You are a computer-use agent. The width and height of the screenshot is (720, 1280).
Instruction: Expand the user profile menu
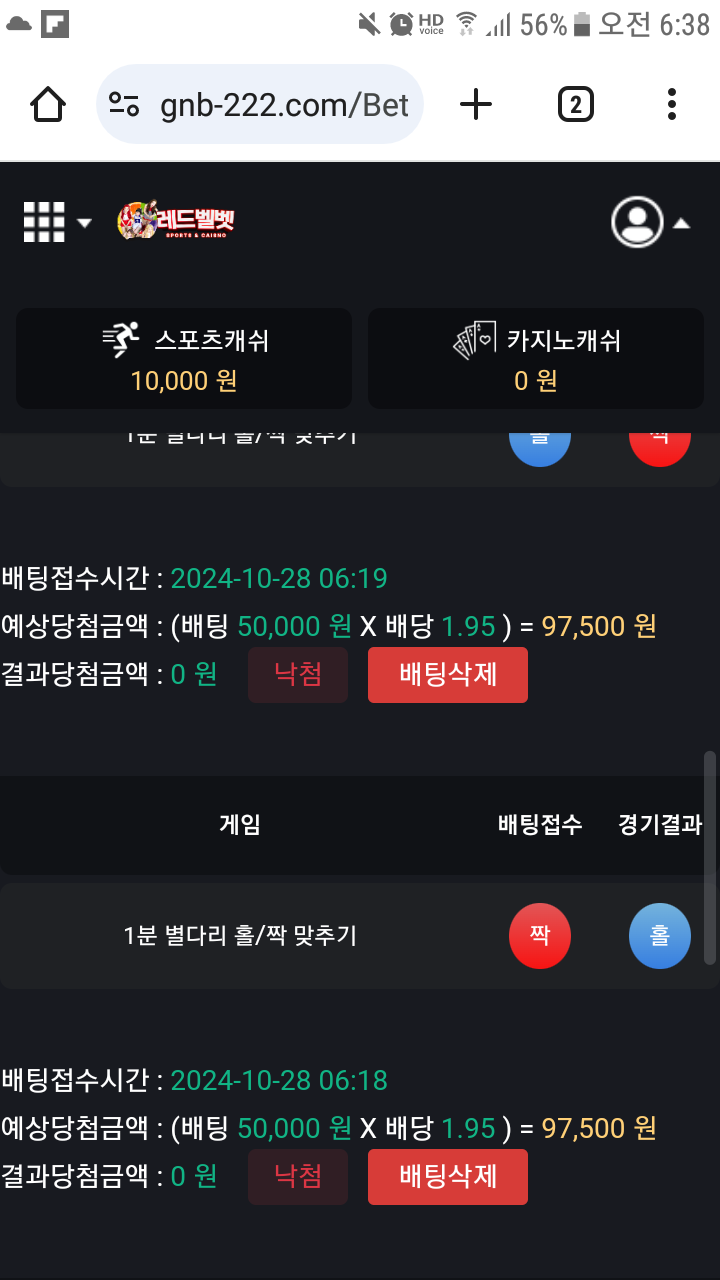click(650, 222)
